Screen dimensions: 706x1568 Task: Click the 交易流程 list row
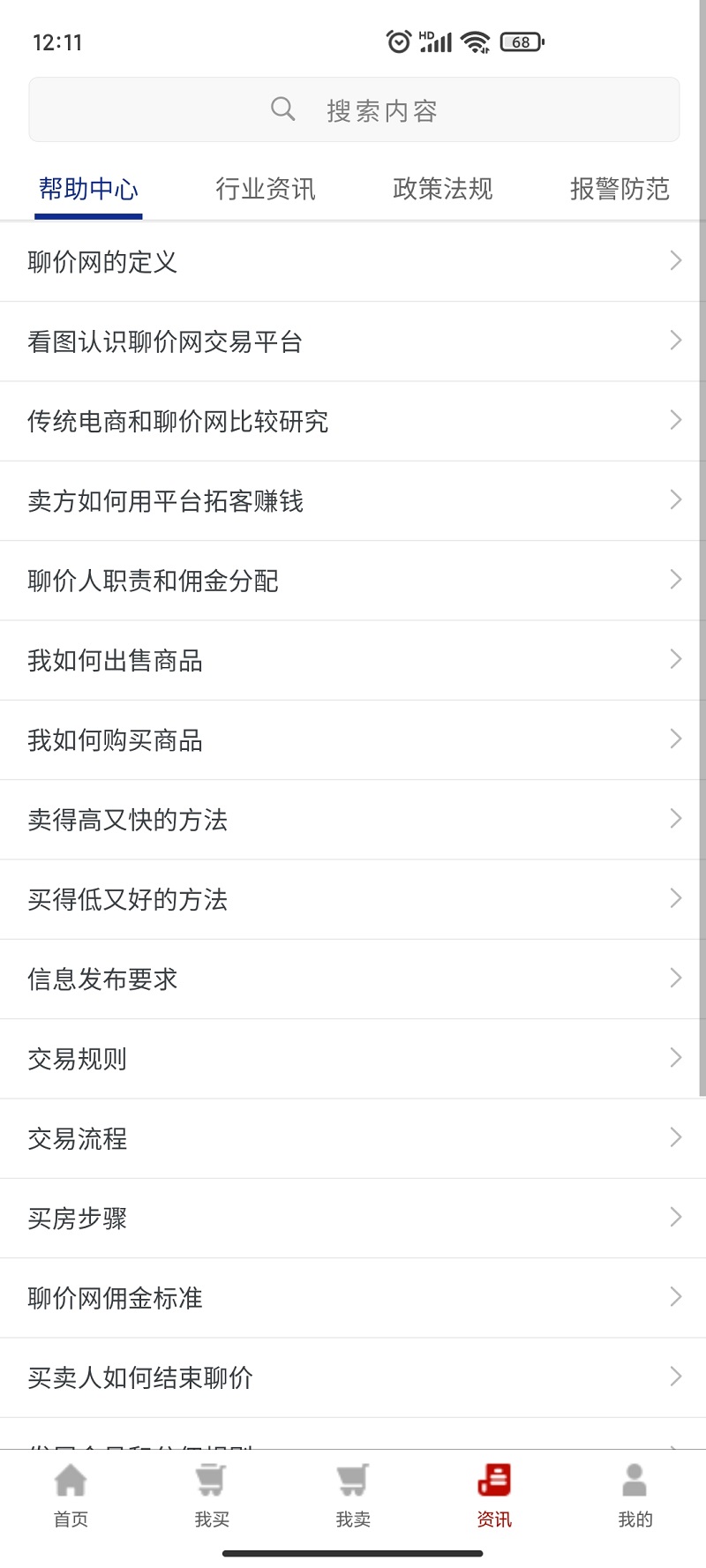[353, 1138]
